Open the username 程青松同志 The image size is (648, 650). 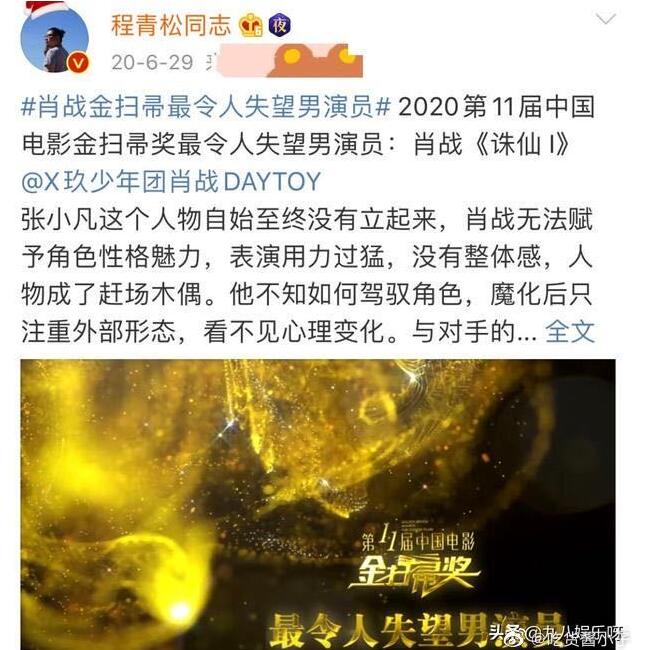click(168, 21)
